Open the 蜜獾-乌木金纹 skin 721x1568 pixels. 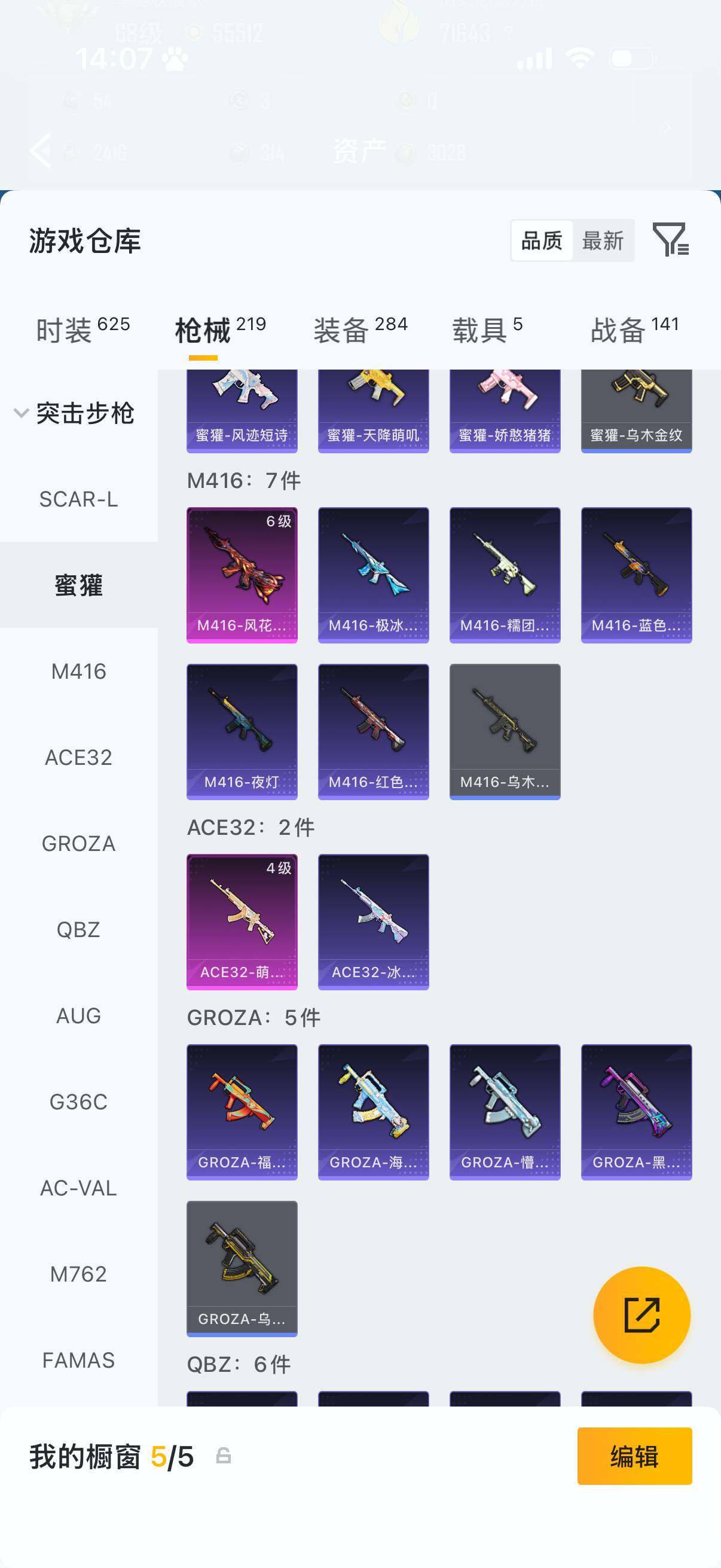(x=636, y=411)
